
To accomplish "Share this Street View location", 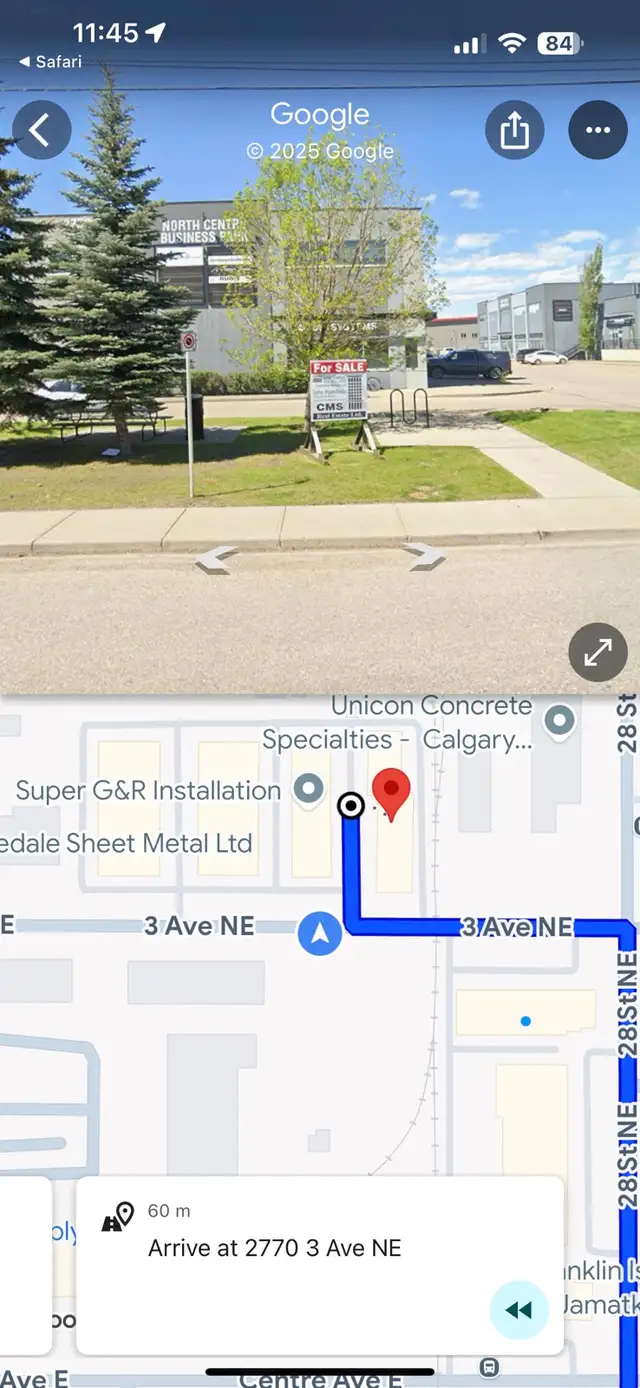I will pyautogui.click(x=515, y=130).
